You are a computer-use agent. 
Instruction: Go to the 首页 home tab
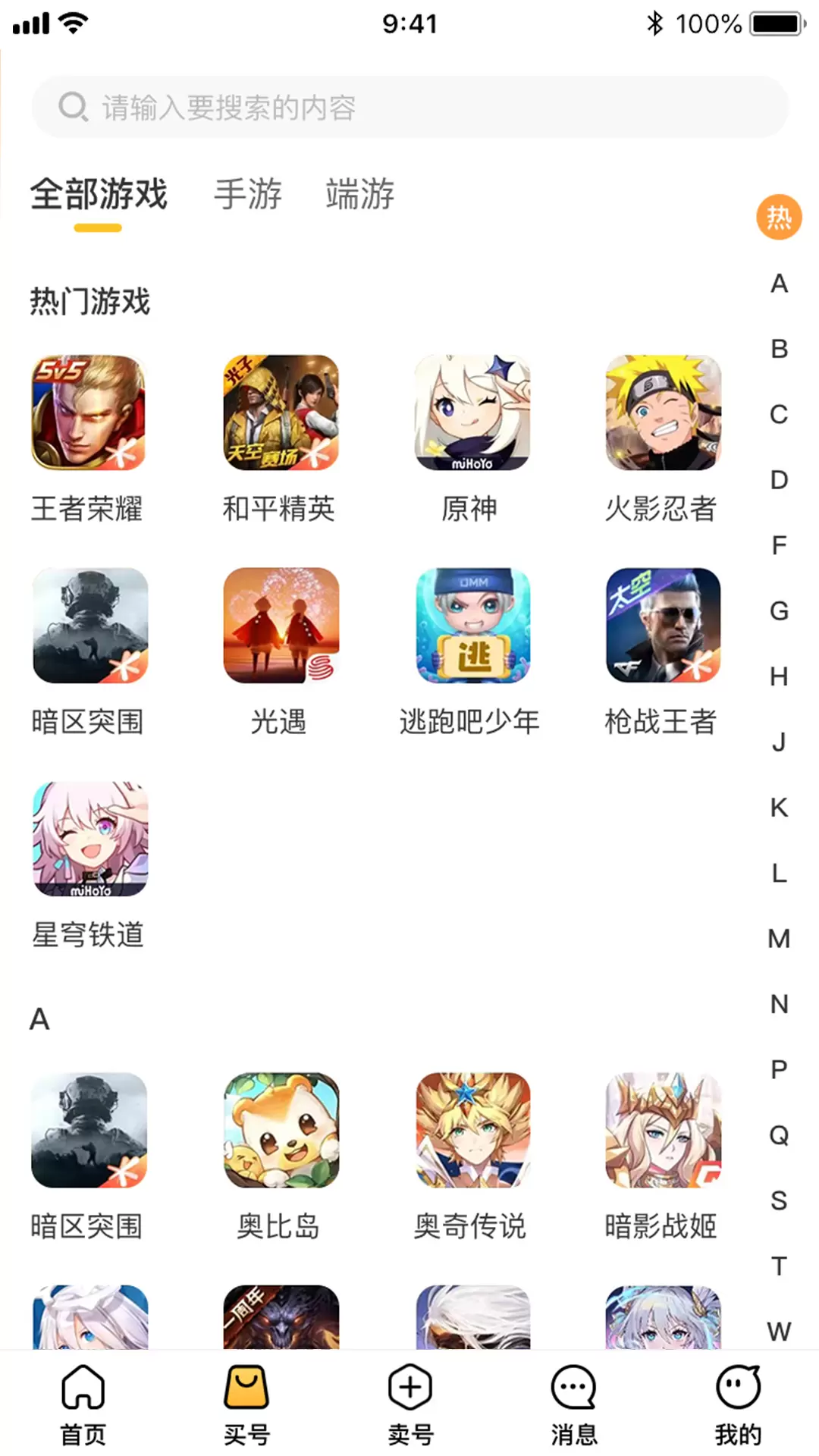point(83,1405)
